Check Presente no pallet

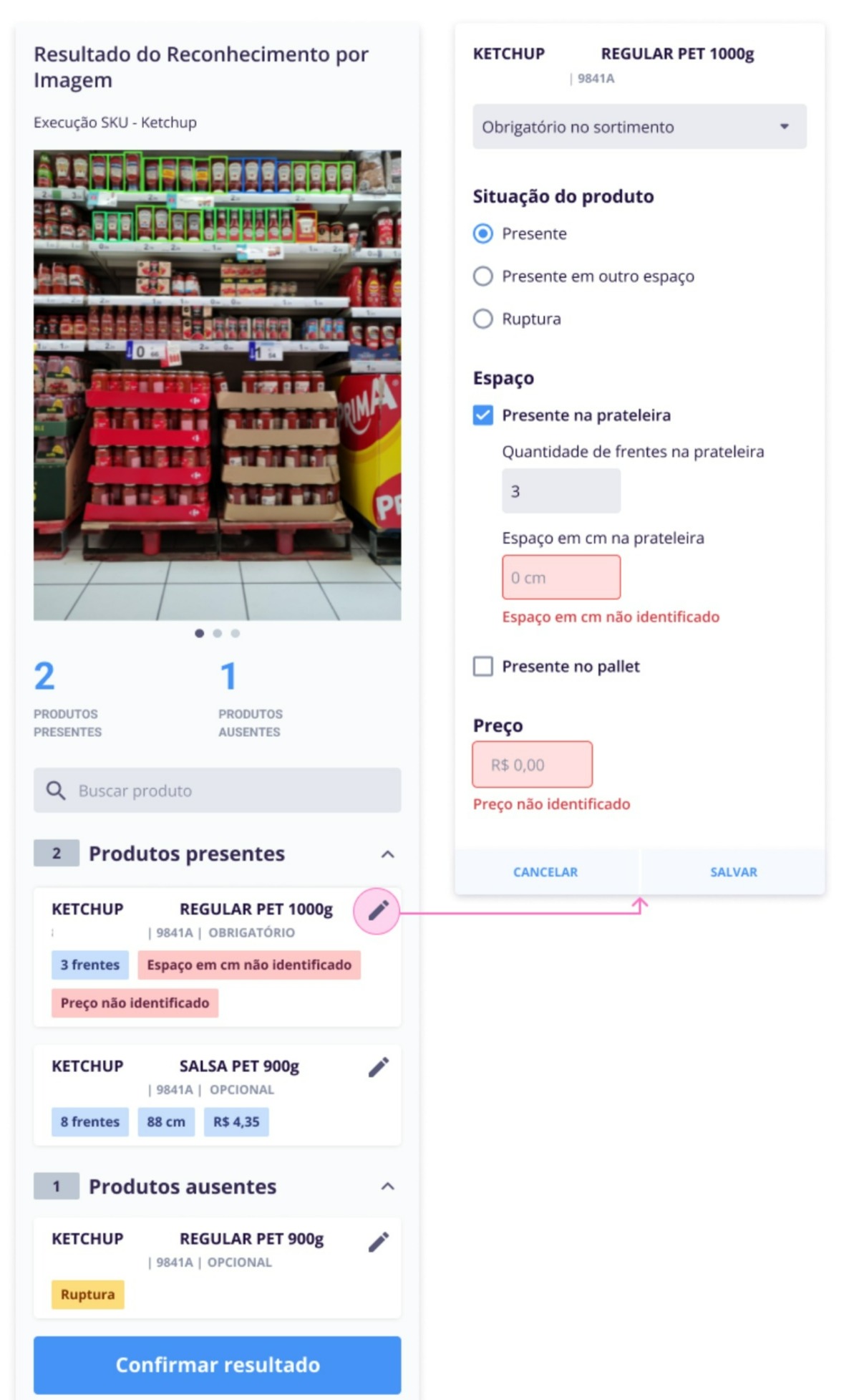483,667
